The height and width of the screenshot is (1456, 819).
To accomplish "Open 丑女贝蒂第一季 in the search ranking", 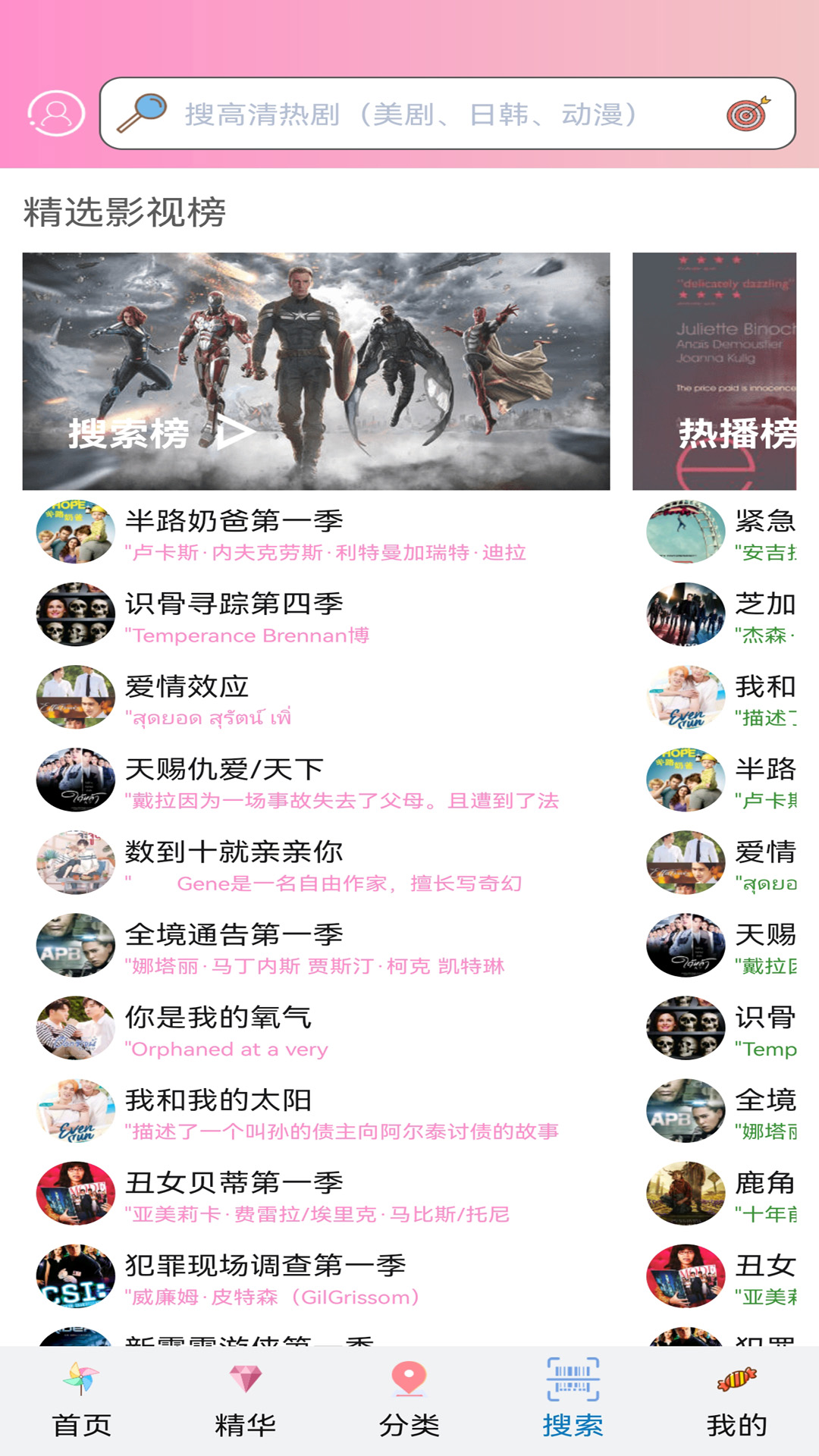I will tap(303, 1194).
